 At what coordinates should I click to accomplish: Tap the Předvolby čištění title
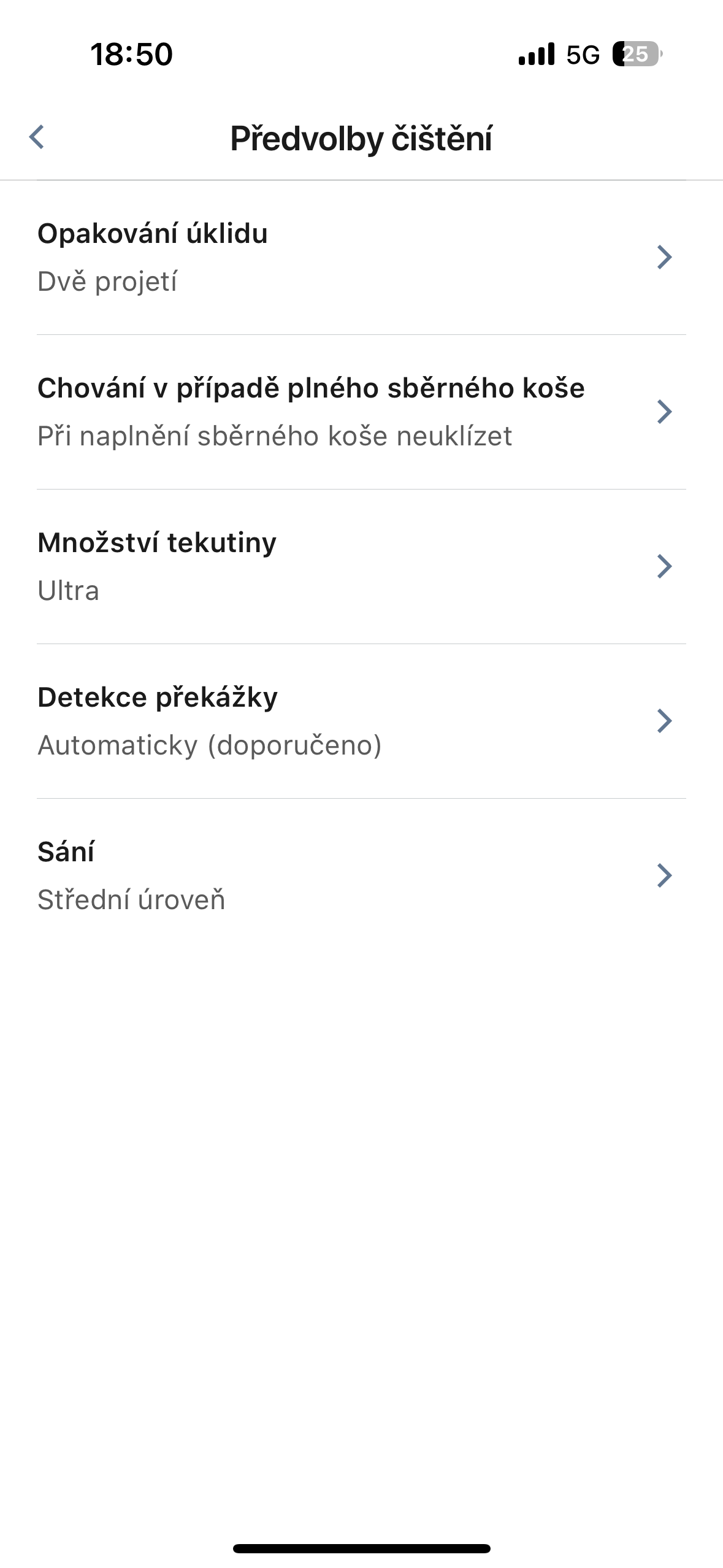361,137
